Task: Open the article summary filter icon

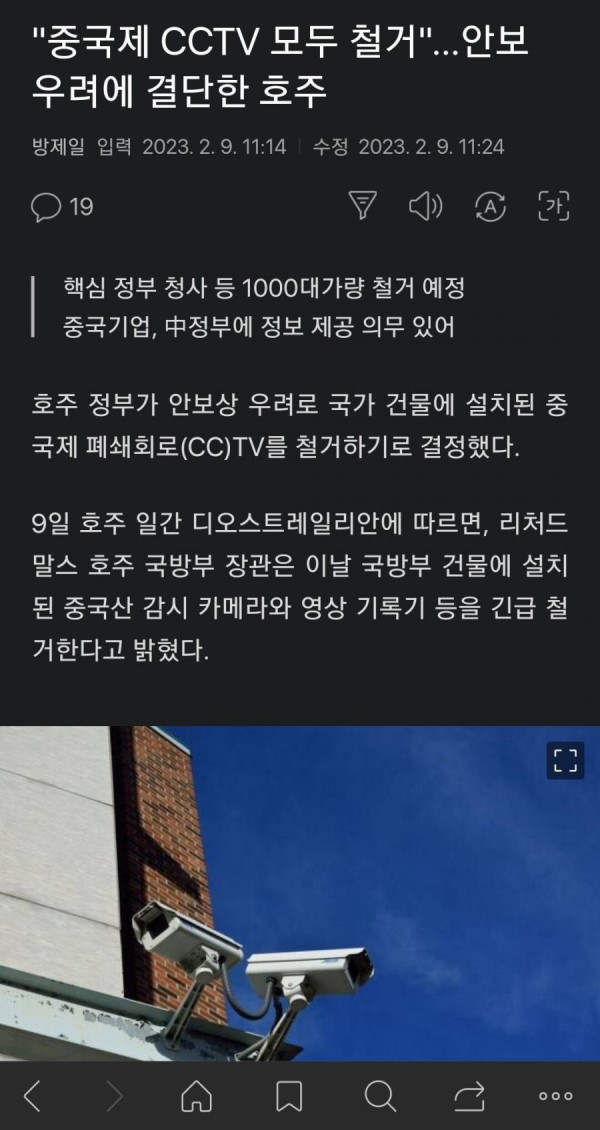Action: pyautogui.click(x=362, y=206)
